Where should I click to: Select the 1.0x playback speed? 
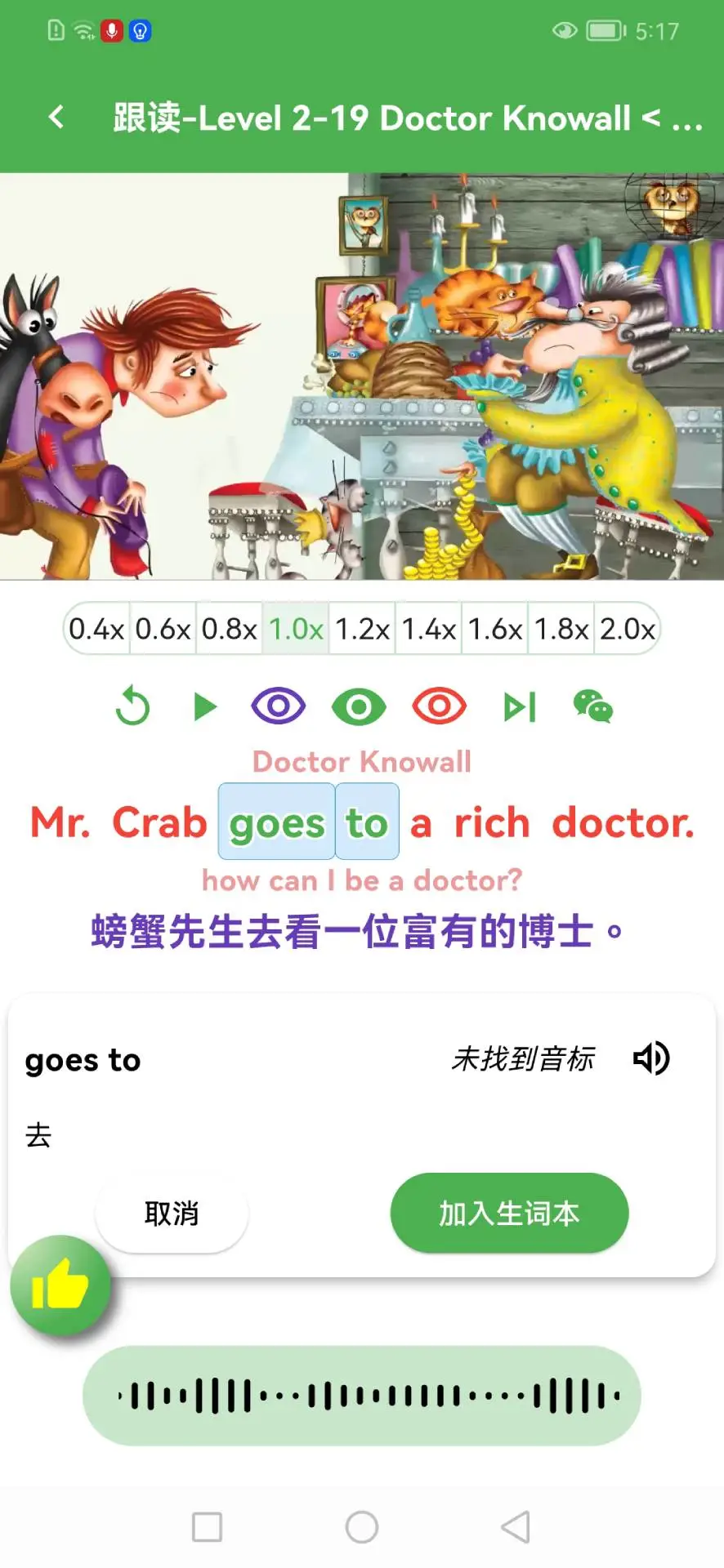point(295,629)
